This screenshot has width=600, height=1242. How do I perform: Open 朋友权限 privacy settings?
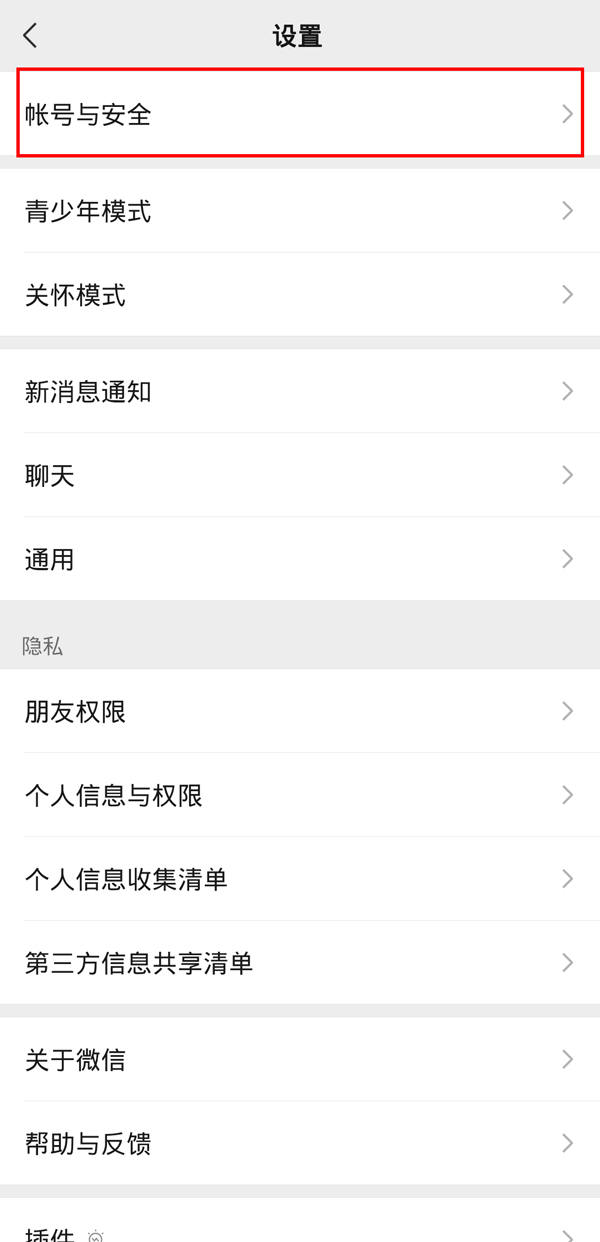[x=299, y=711]
